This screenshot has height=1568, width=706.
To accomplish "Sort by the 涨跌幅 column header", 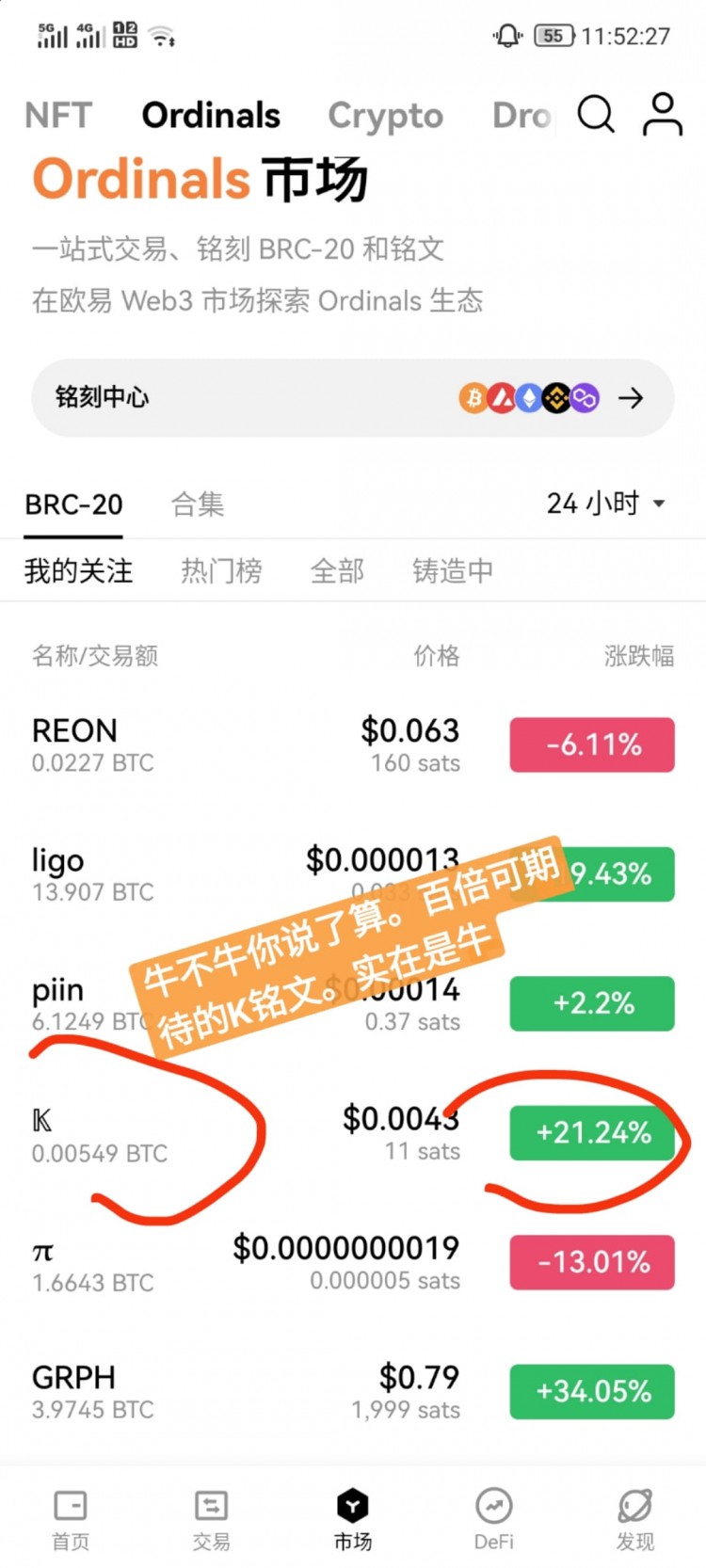I will point(638,655).
